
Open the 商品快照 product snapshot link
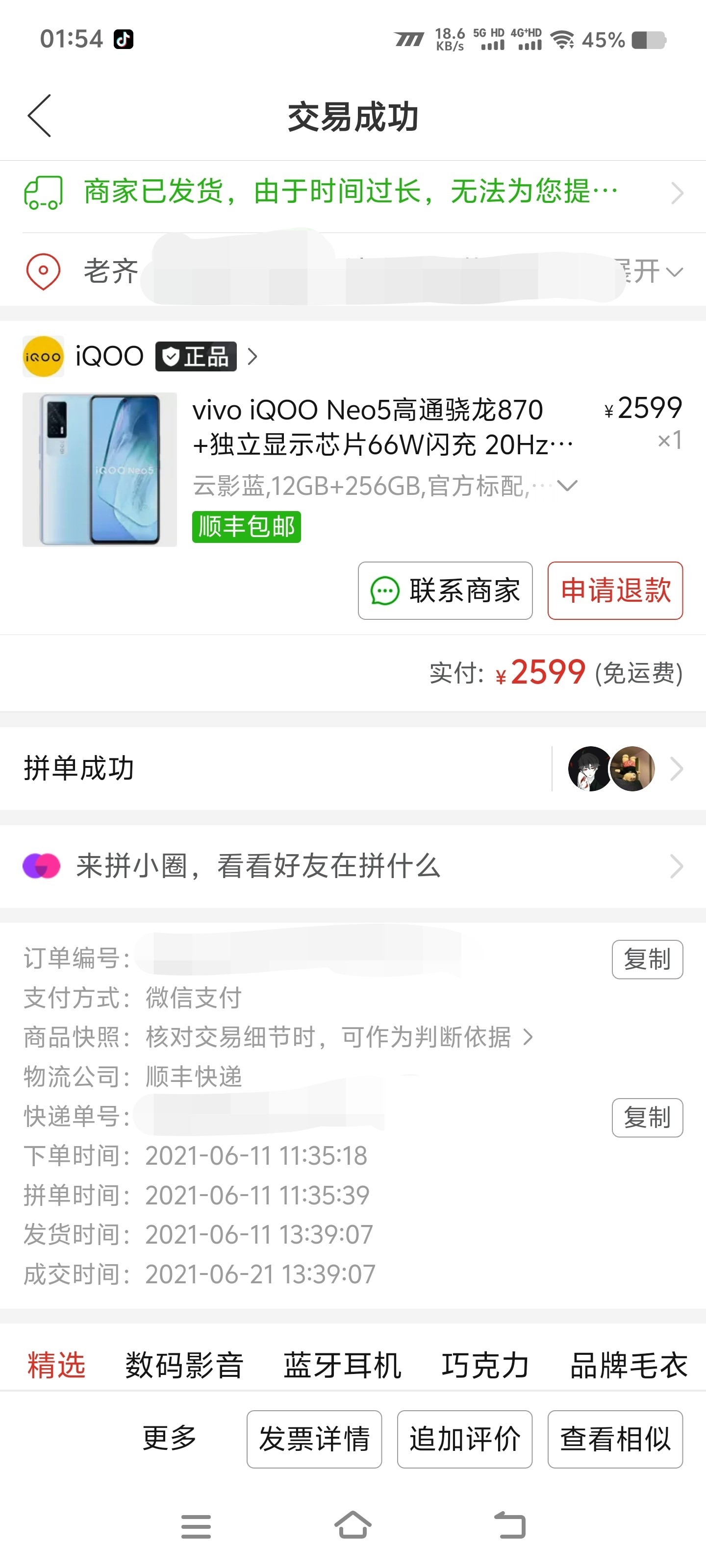pyautogui.click(x=339, y=1037)
